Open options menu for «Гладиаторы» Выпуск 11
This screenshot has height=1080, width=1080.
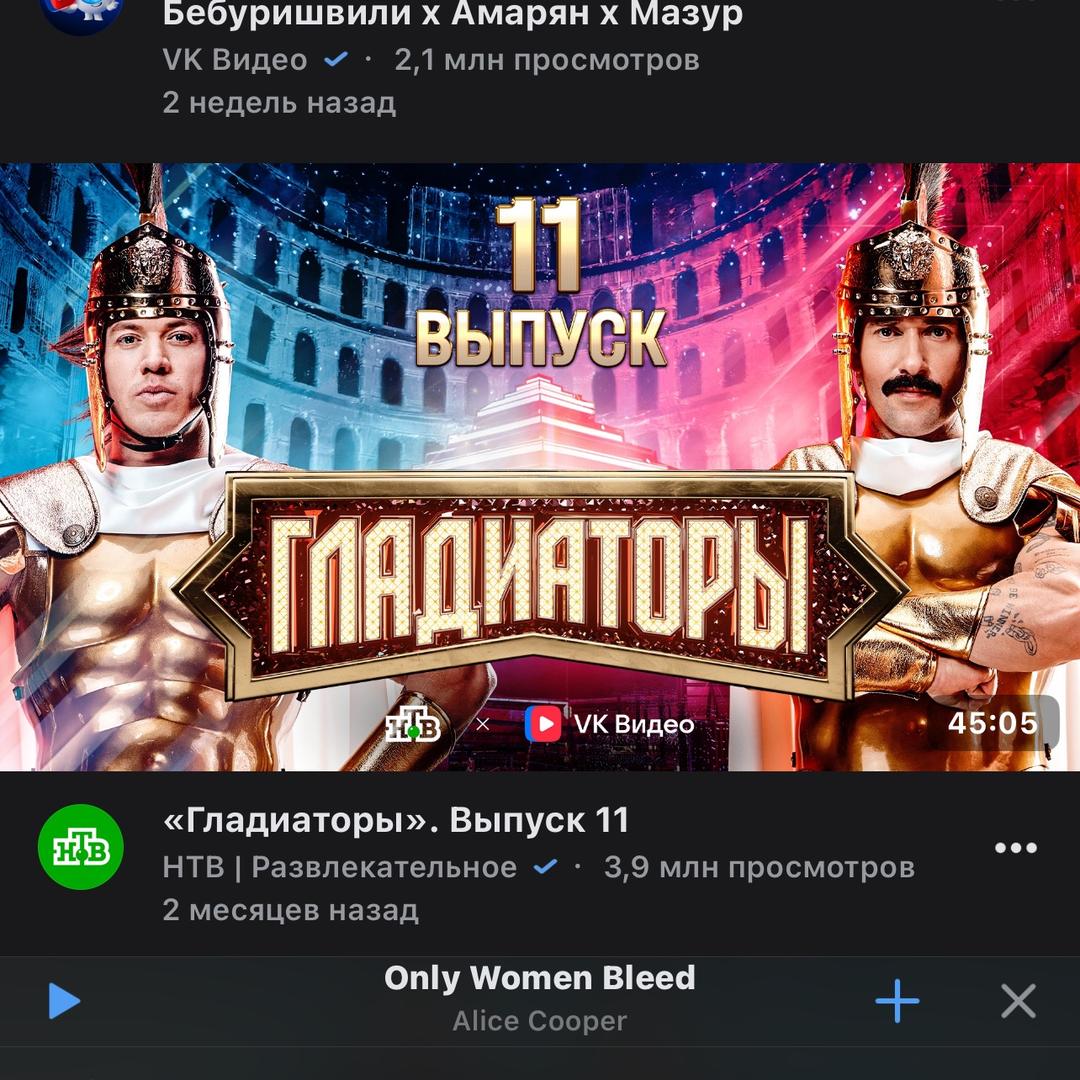(1015, 848)
